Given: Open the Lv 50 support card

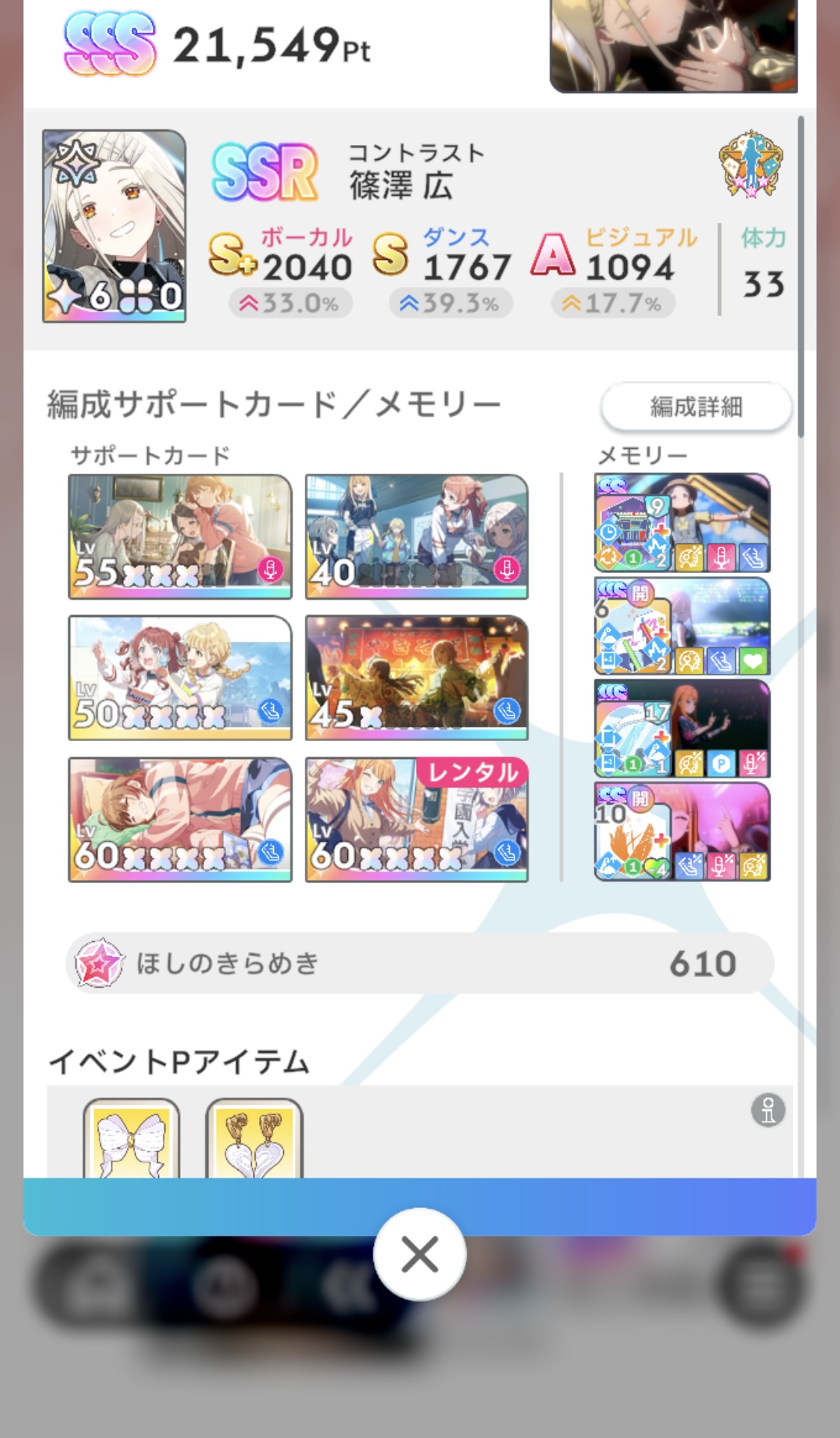Looking at the screenshot, I should click(180, 678).
